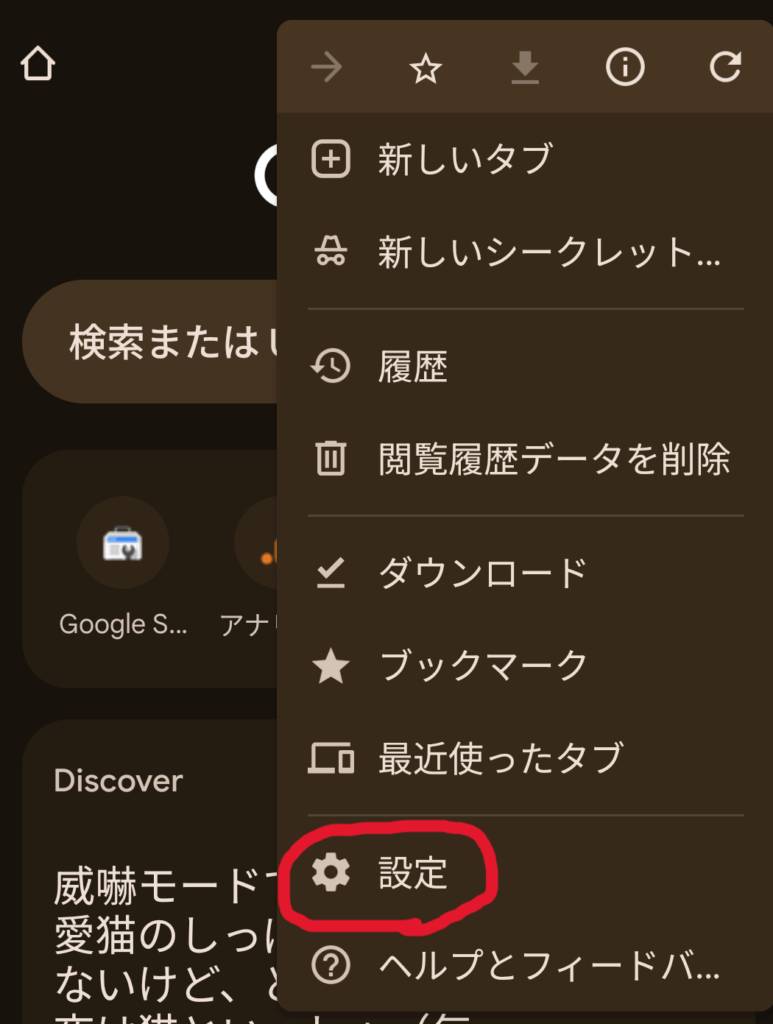Viewport: 773px width, 1024px height.
Task: Open ダウンロード list
Action: [x=483, y=573]
